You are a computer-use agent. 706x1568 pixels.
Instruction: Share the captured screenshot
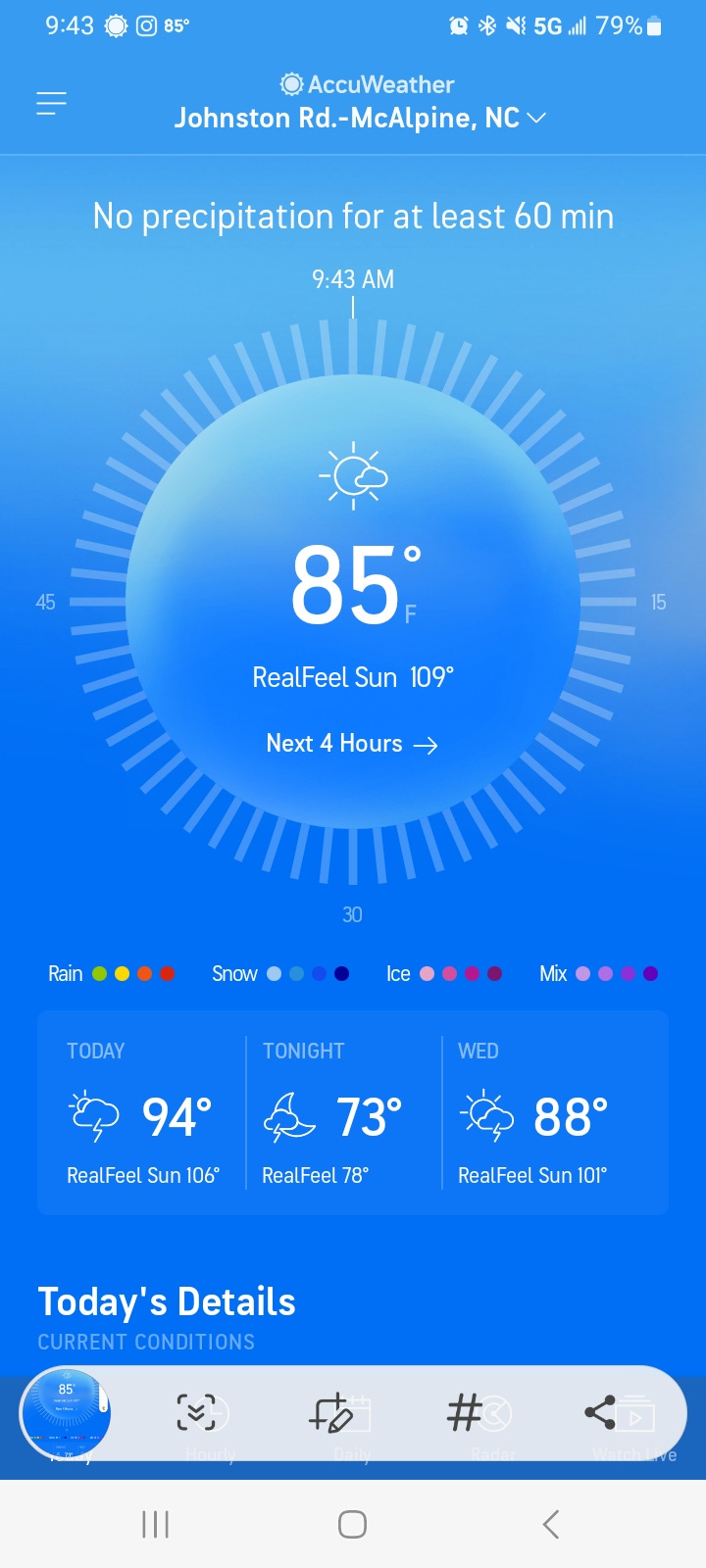coord(599,1412)
